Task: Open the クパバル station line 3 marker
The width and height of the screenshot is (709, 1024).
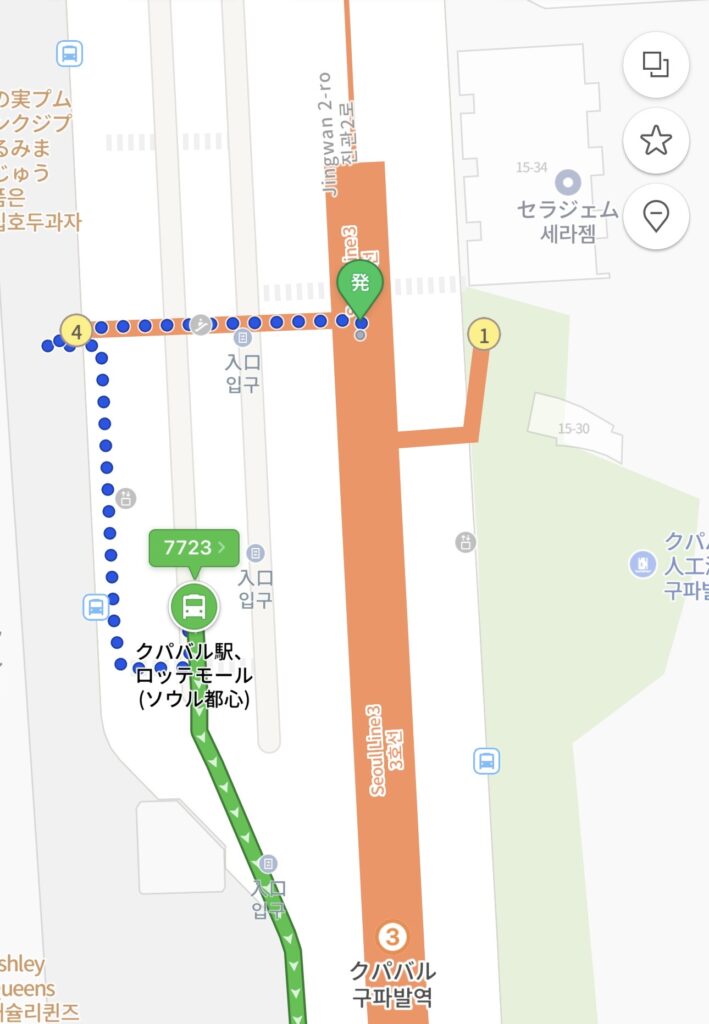Action: pyautogui.click(x=392, y=937)
